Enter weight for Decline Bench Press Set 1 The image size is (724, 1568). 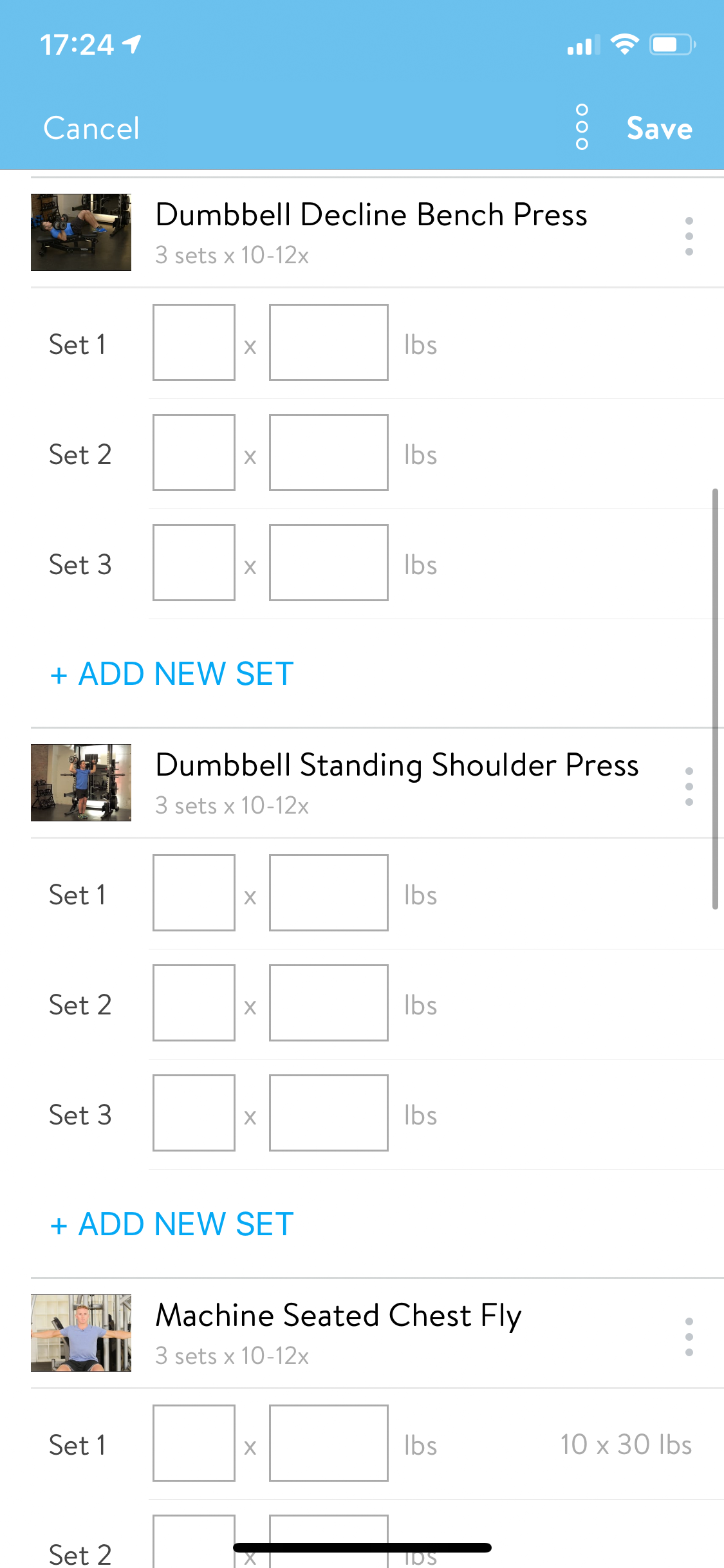[x=329, y=342]
